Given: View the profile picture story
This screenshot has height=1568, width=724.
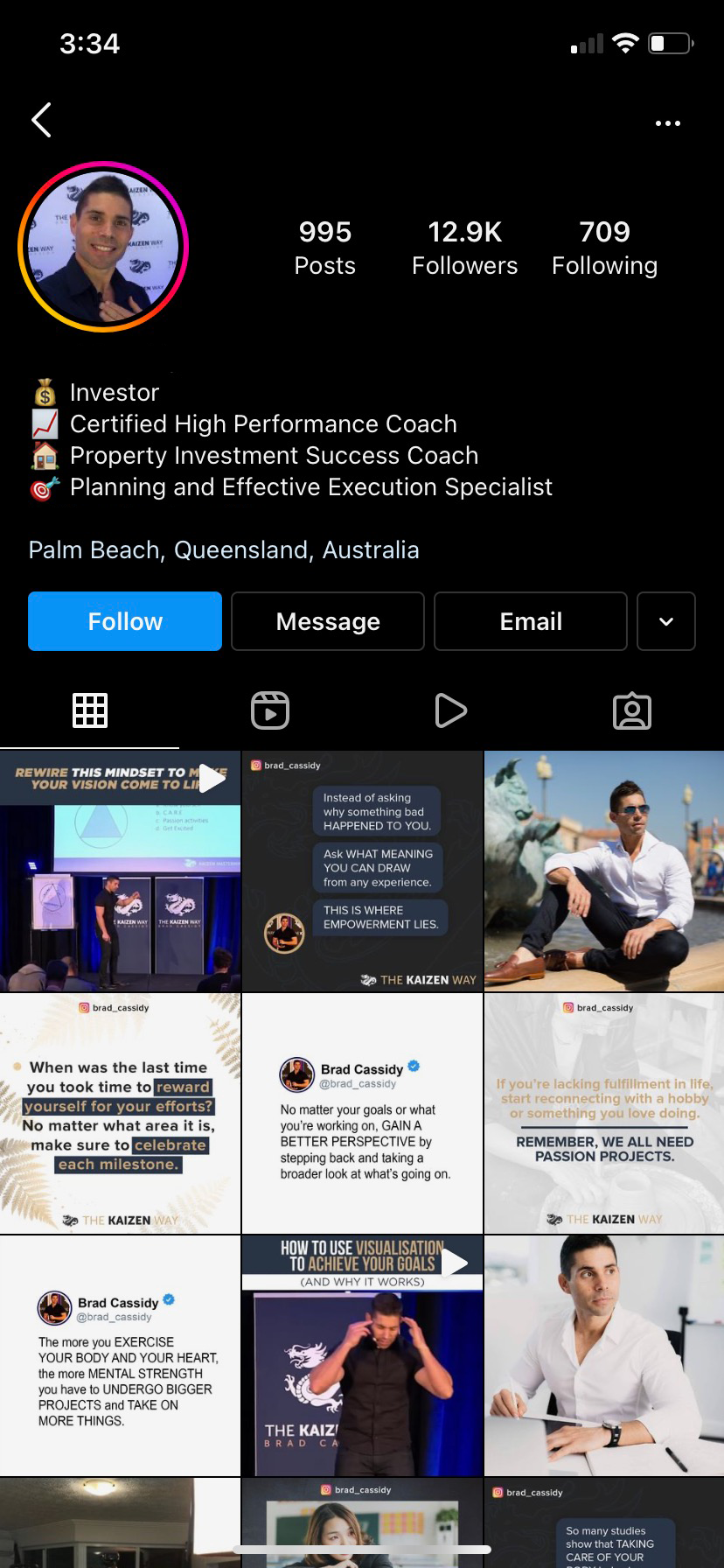Looking at the screenshot, I should point(103,247).
